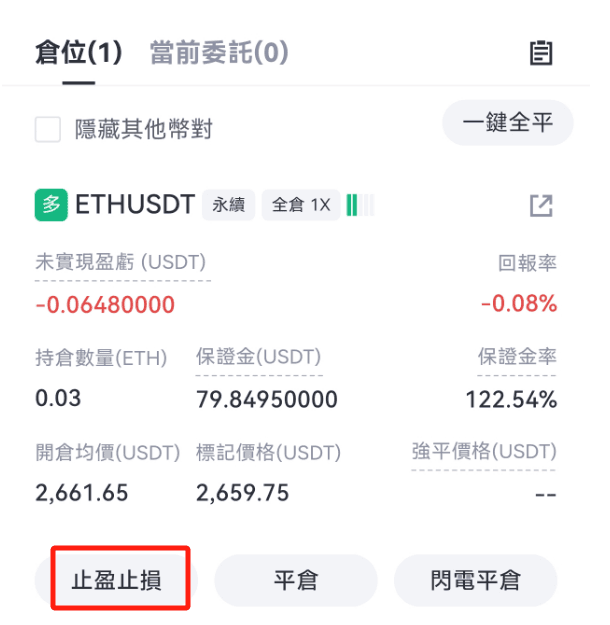This screenshot has height=625, width=610.
Task: Open the order history clipboard icon
Action: (541, 54)
